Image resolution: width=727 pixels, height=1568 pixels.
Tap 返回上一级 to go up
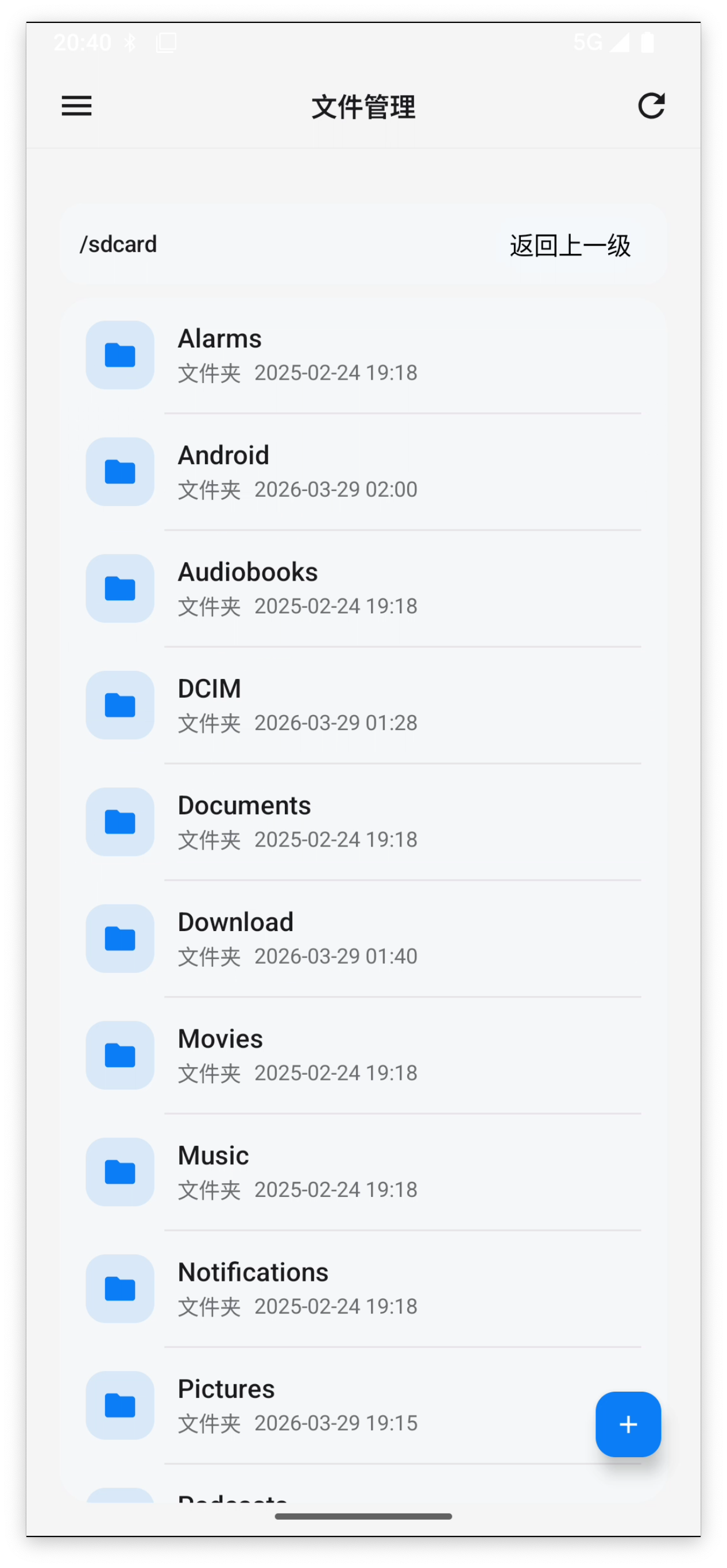[x=570, y=245]
